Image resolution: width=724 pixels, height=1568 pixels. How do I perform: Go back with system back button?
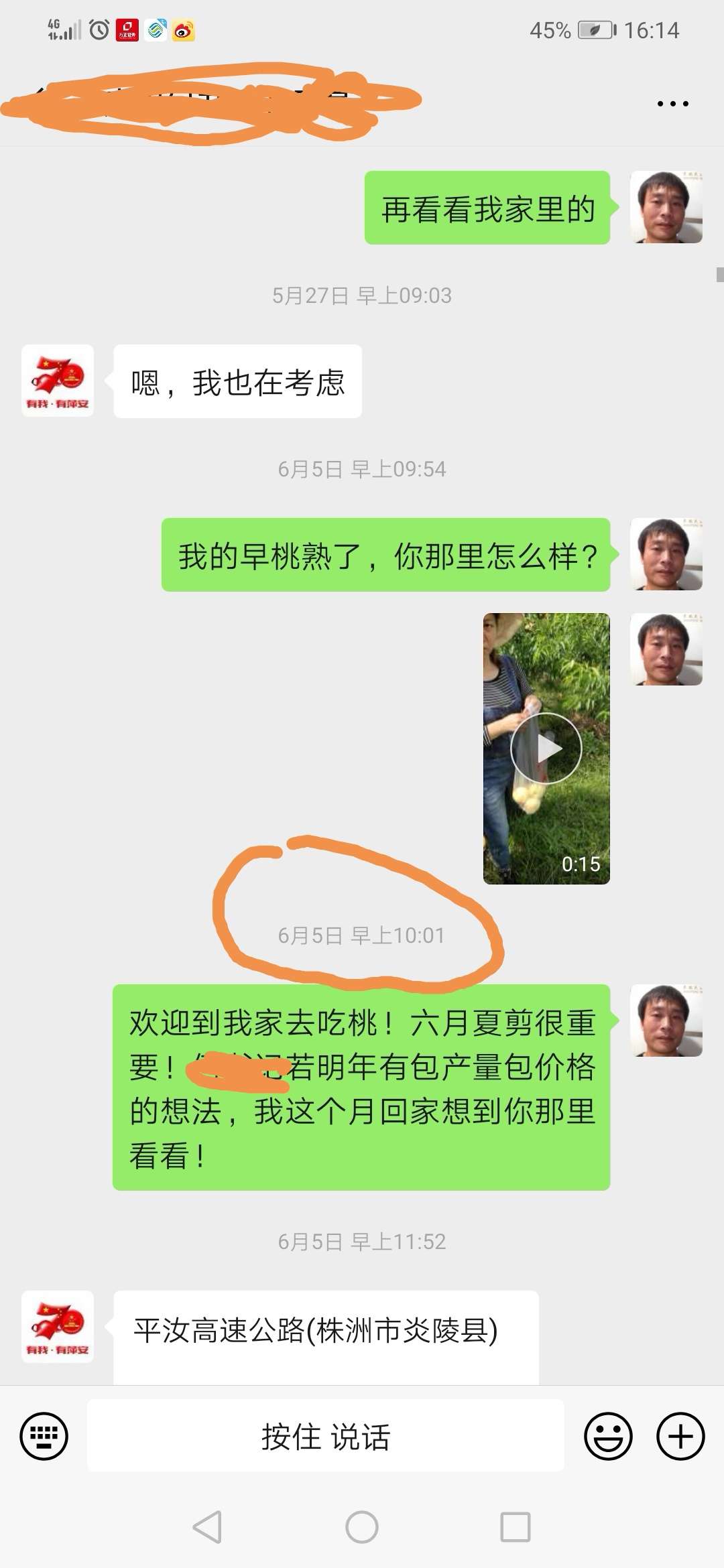[x=207, y=1527]
